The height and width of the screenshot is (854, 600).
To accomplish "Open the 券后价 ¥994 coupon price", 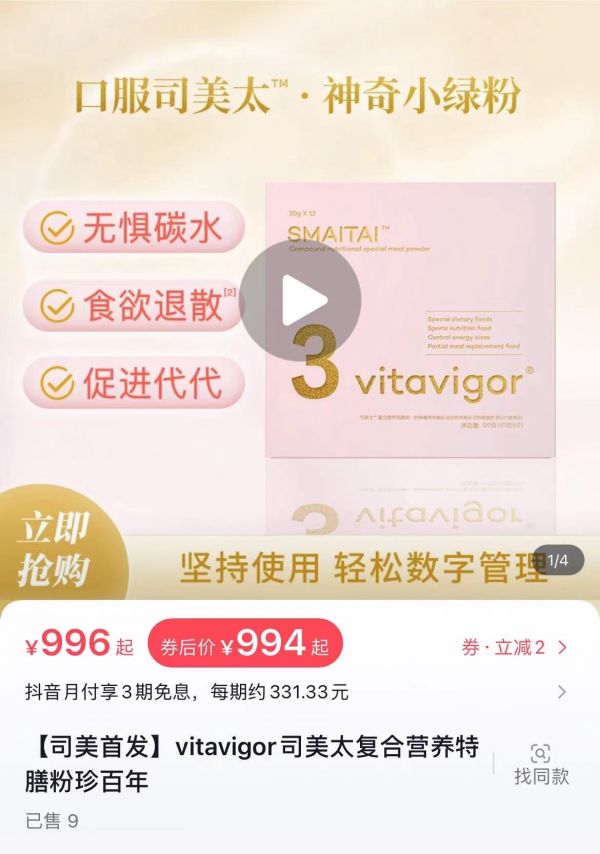I will click(x=245, y=646).
